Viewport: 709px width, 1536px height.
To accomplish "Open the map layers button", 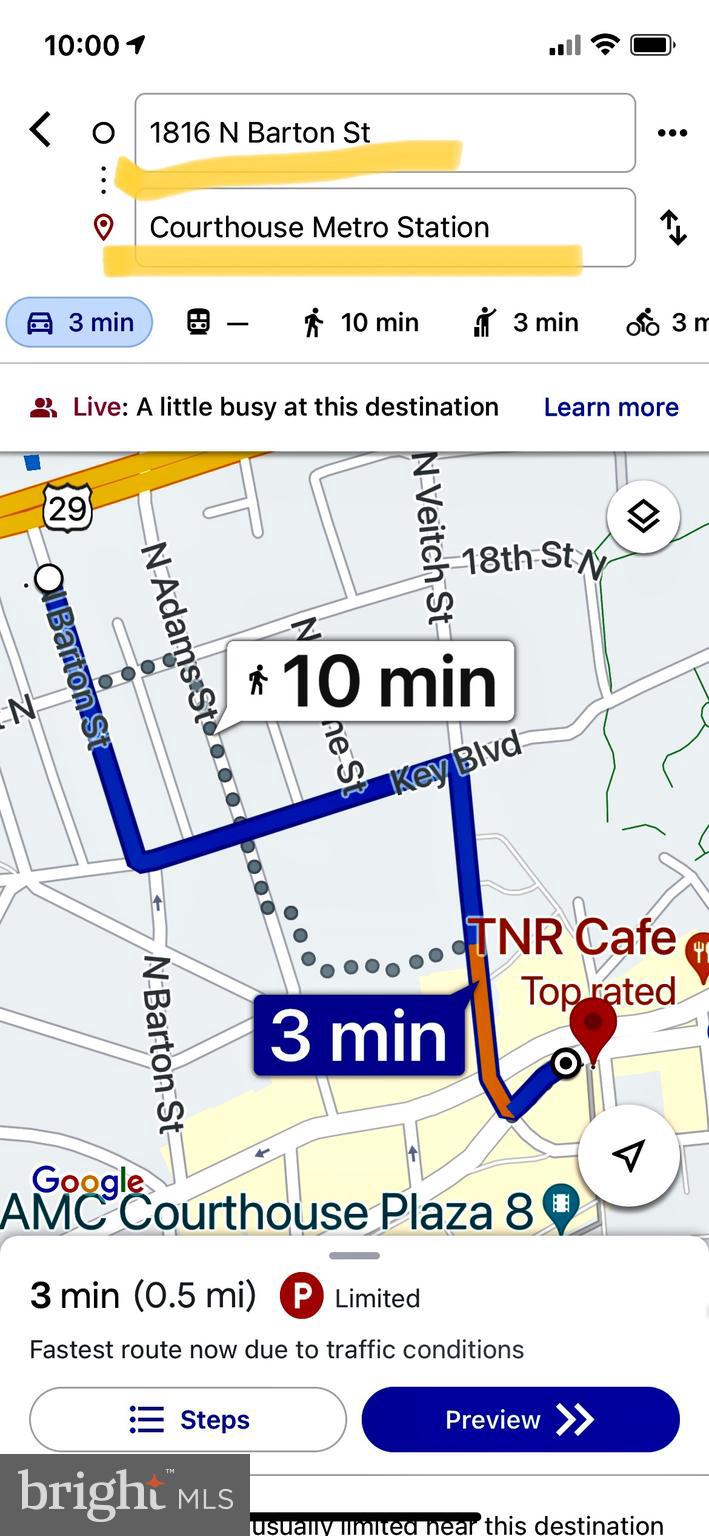I will click(643, 516).
